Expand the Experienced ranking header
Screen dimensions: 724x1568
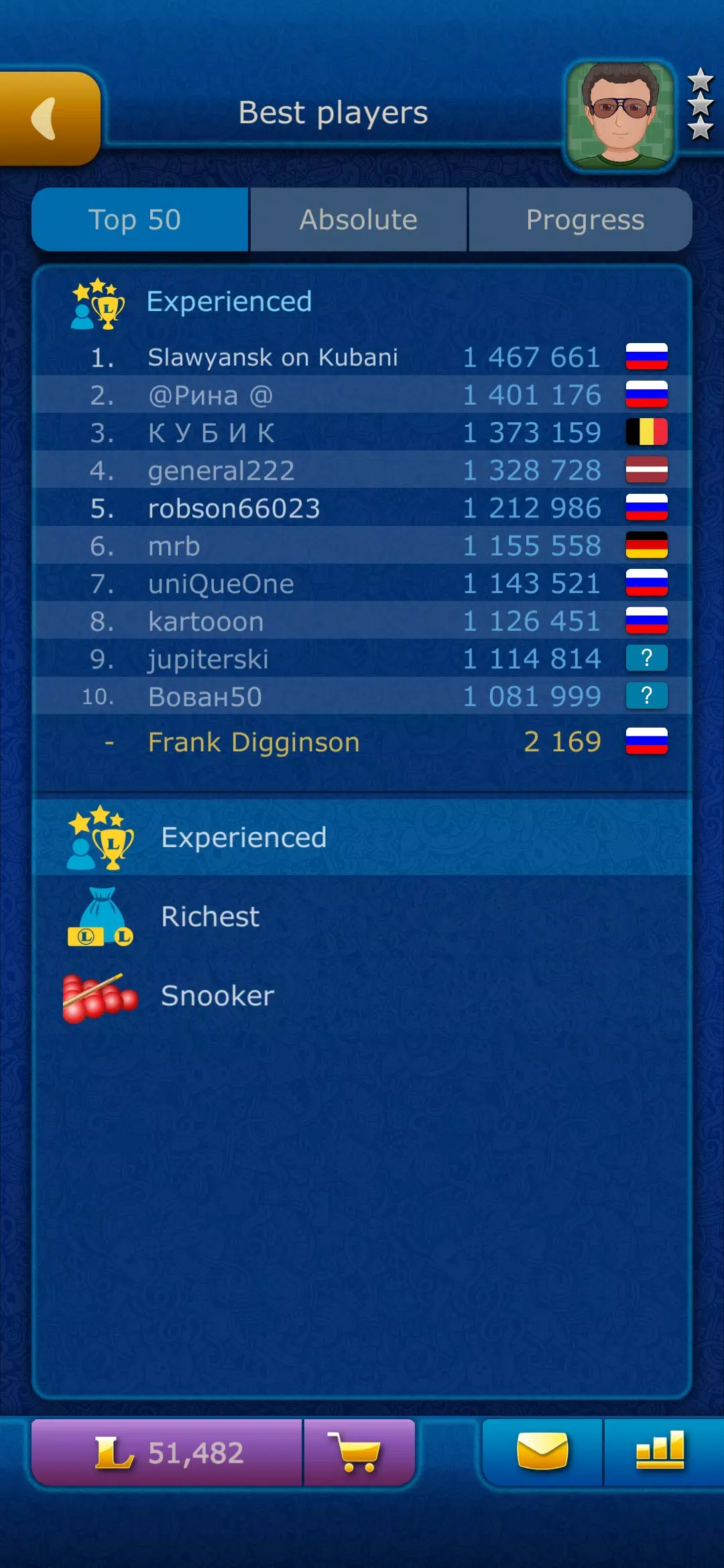(228, 302)
